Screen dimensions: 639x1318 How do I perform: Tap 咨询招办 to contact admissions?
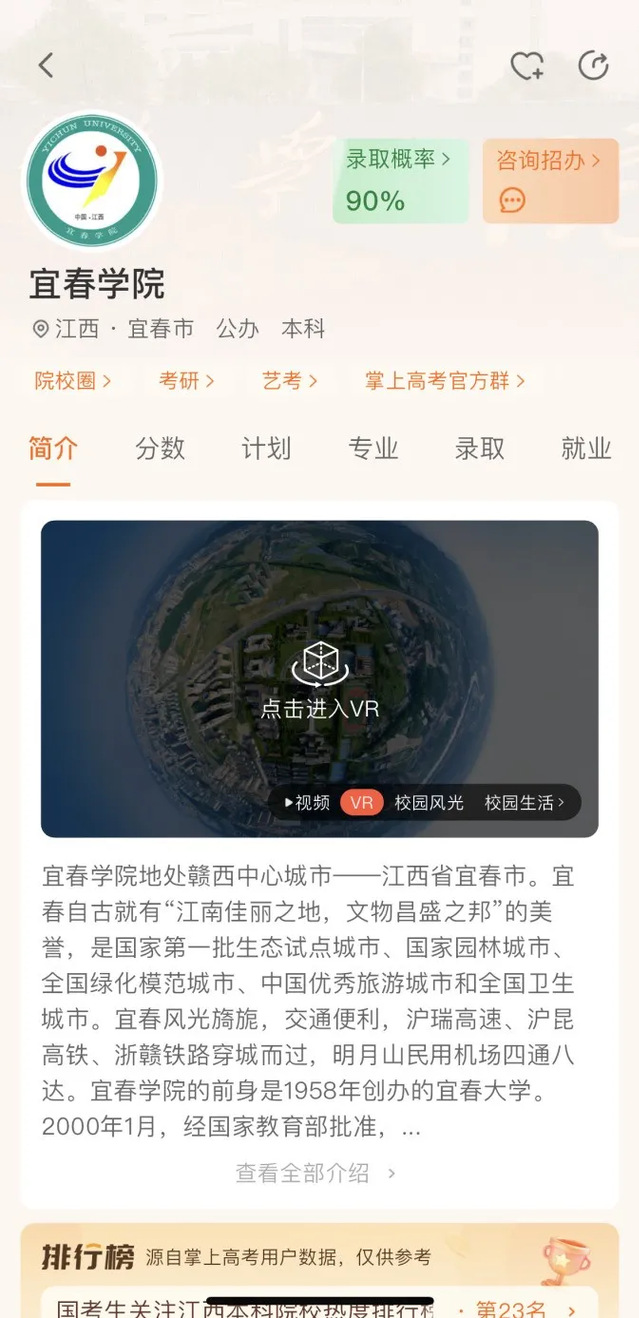pyautogui.click(x=550, y=180)
